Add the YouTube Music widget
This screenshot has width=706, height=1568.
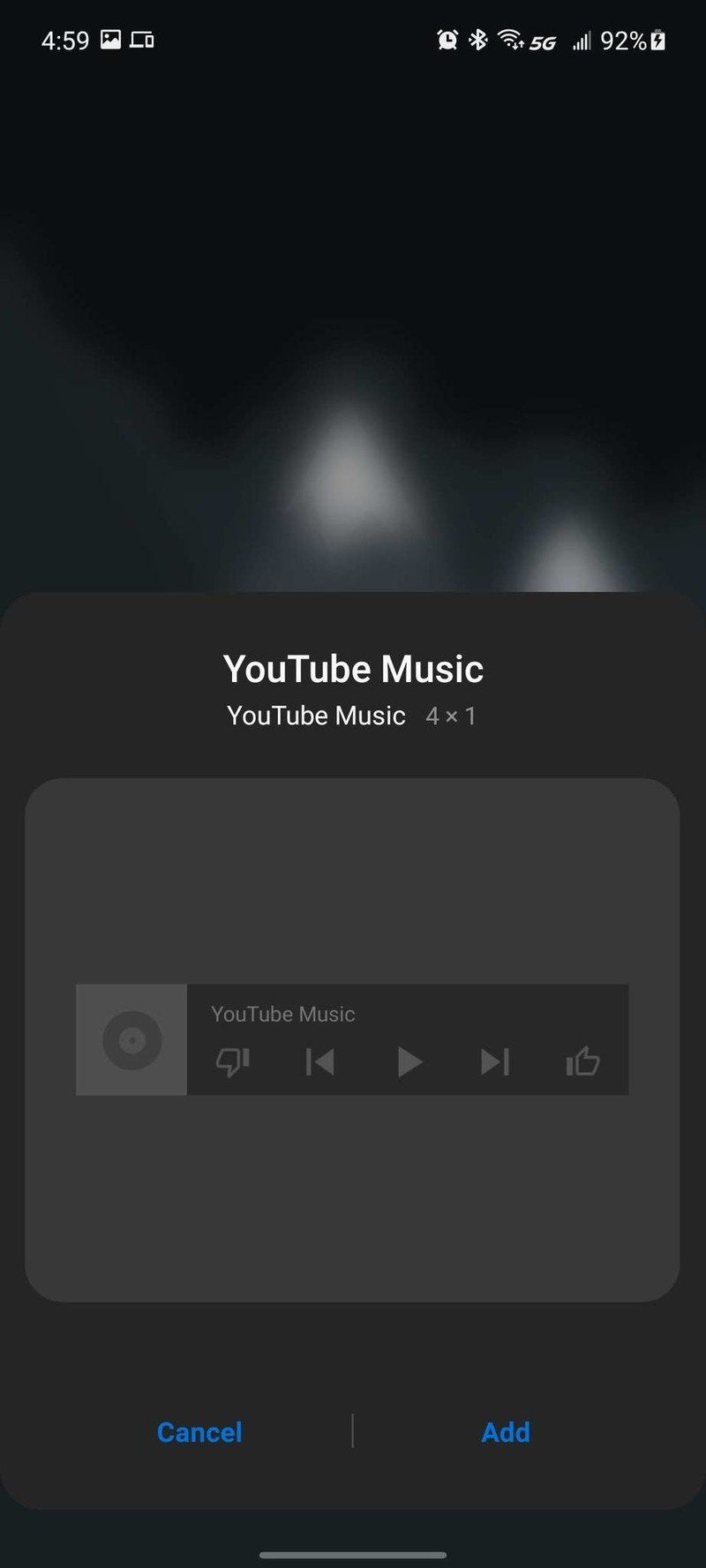click(x=505, y=1431)
